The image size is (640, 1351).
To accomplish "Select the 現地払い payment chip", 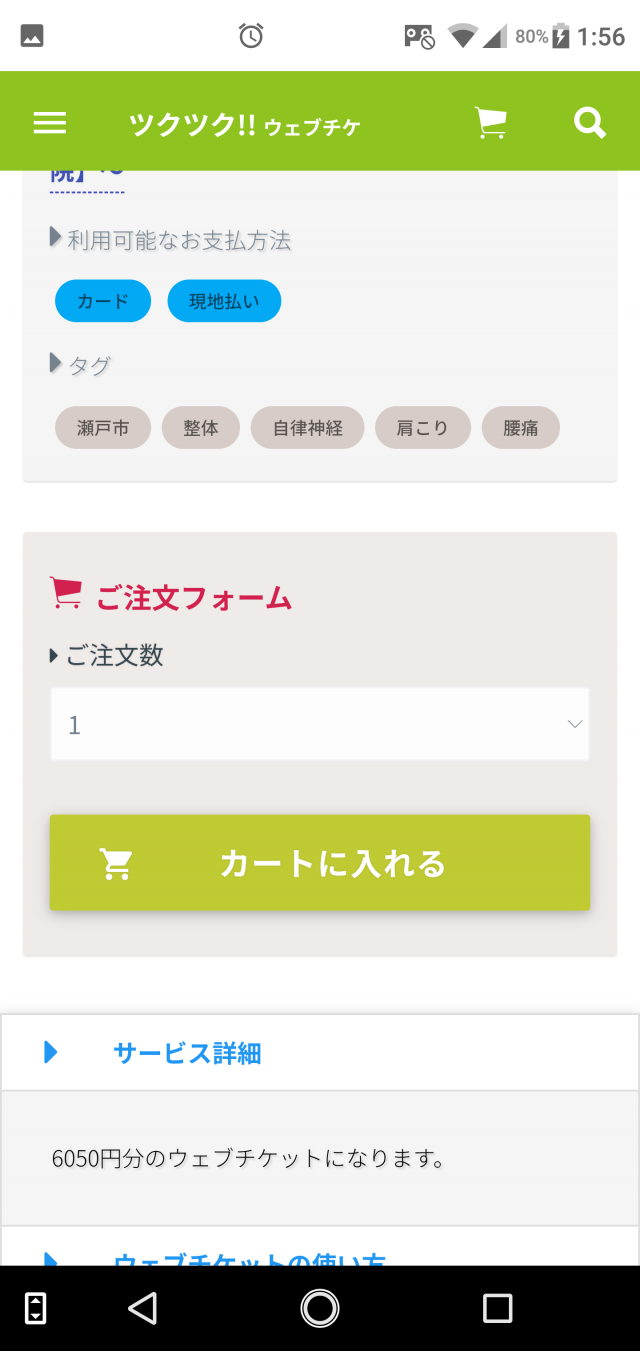I will pyautogui.click(x=224, y=301).
